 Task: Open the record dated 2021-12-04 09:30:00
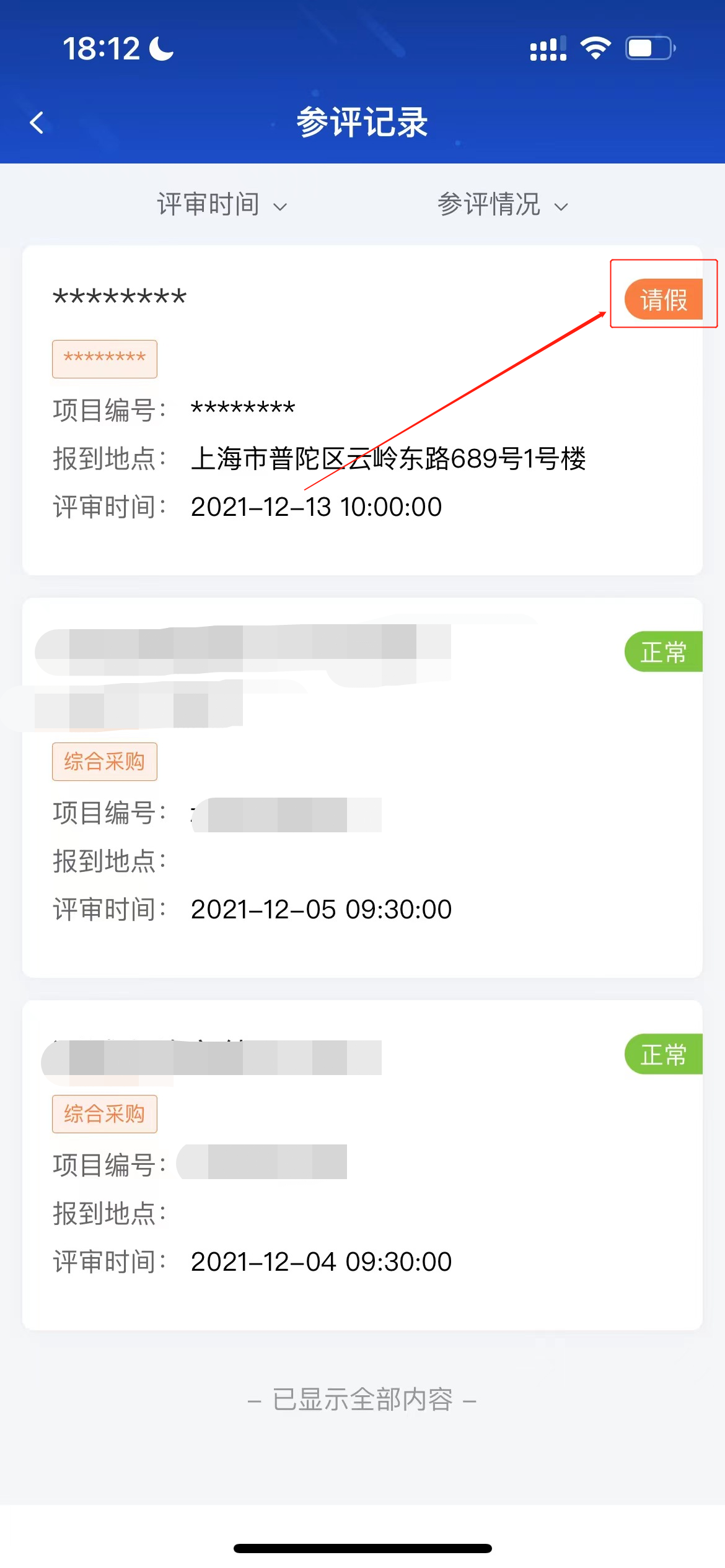[362, 1165]
